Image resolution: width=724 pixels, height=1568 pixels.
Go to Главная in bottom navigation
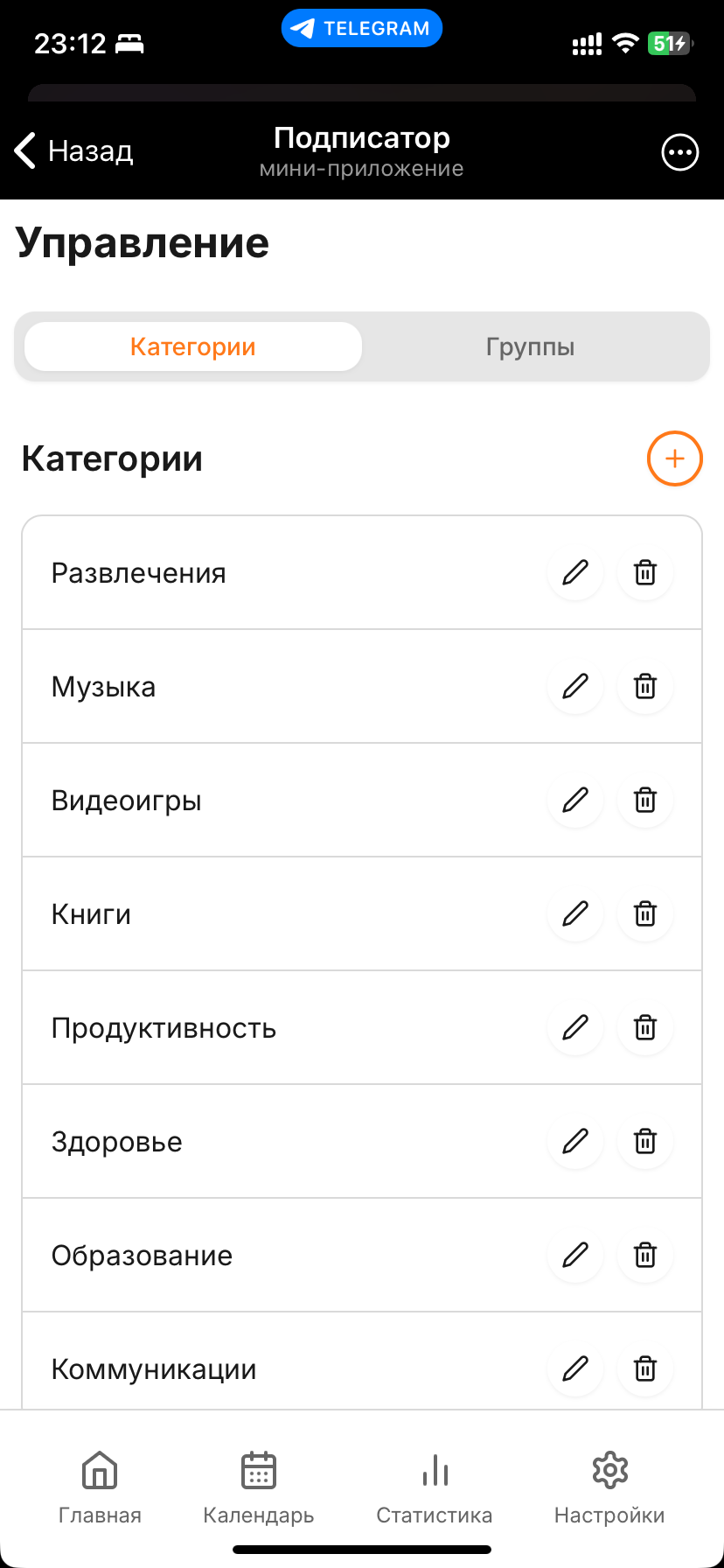pyautogui.click(x=99, y=1487)
